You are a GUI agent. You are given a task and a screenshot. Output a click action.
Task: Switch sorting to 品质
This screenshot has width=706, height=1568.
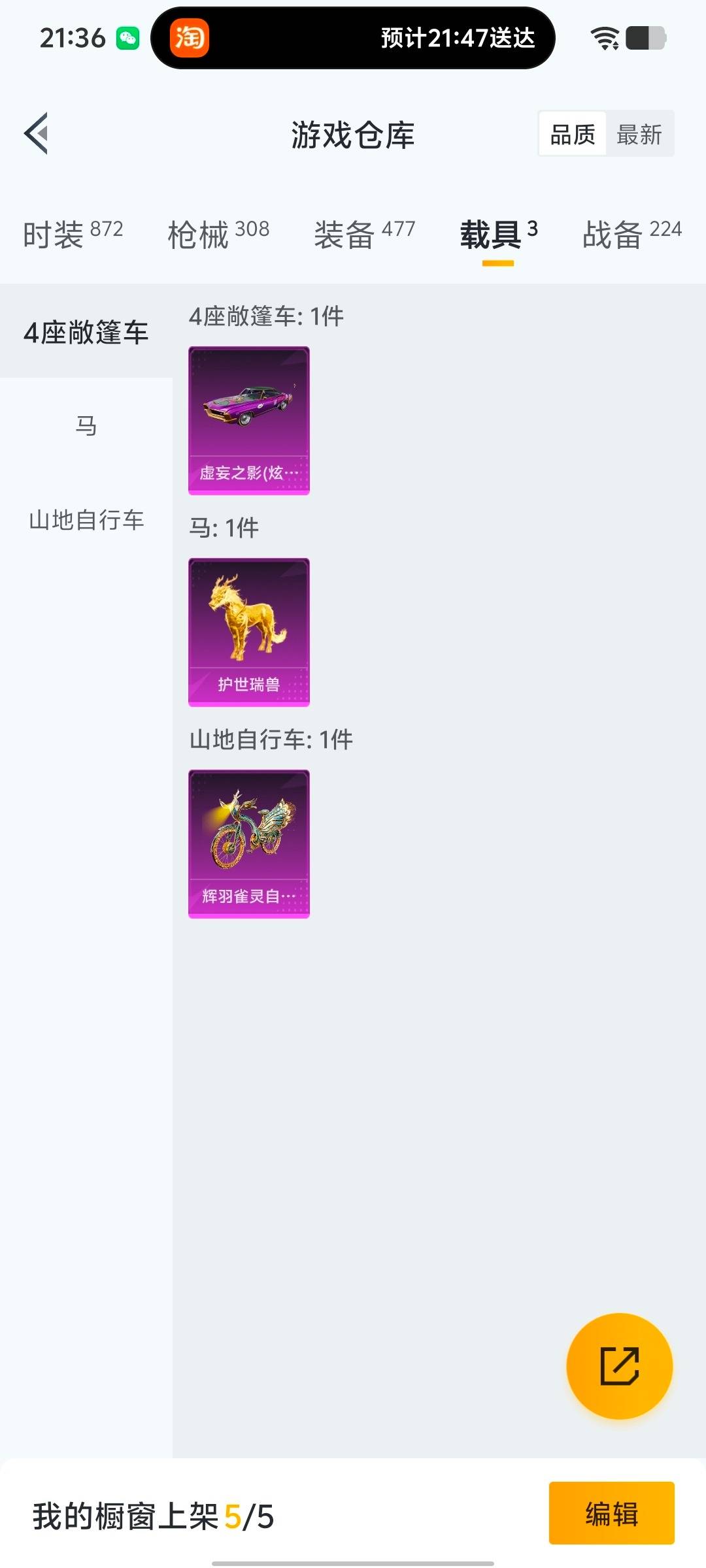[x=571, y=134]
